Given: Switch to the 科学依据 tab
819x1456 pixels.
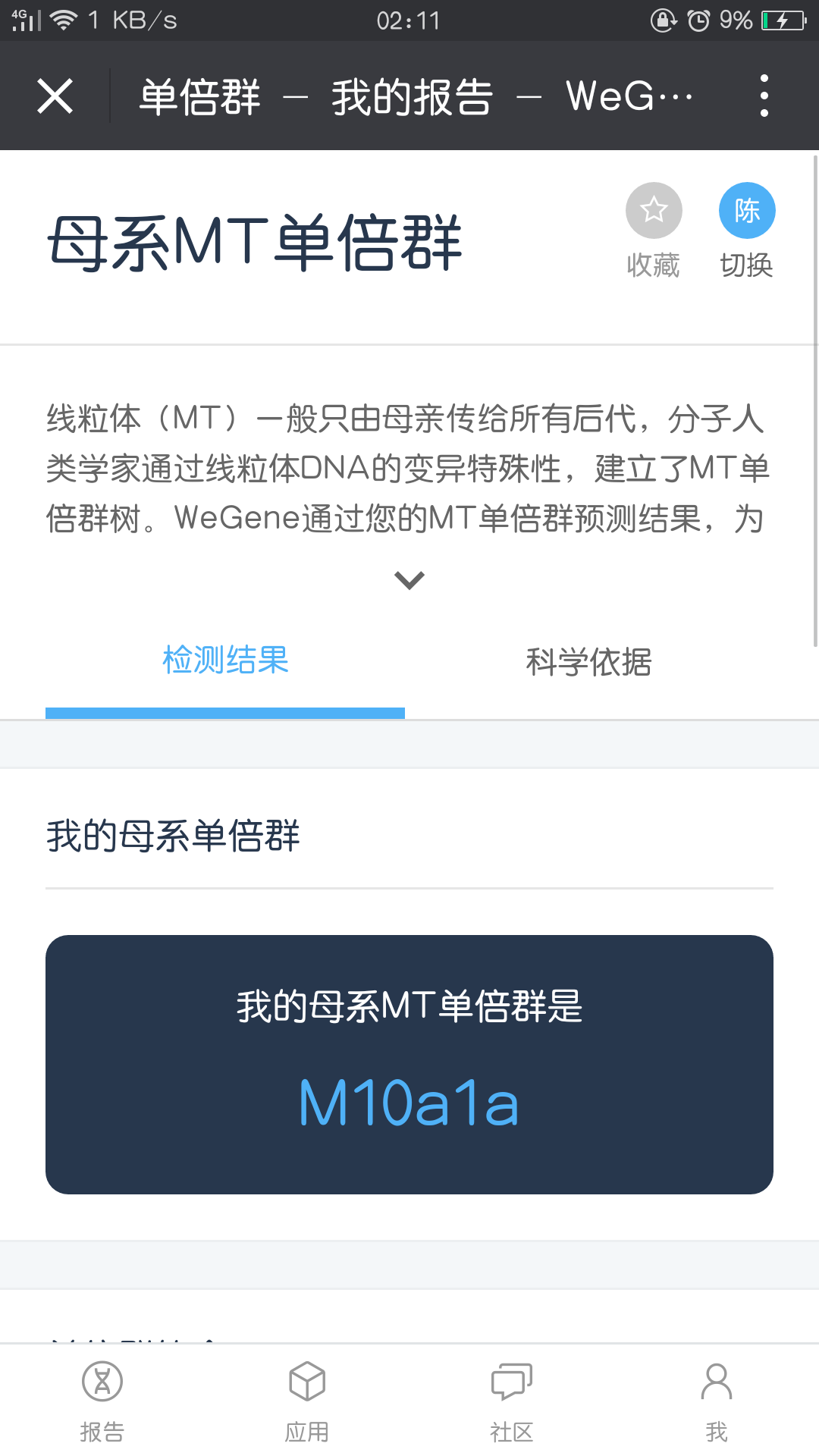Looking at the screenshot, I should point(589,662).
